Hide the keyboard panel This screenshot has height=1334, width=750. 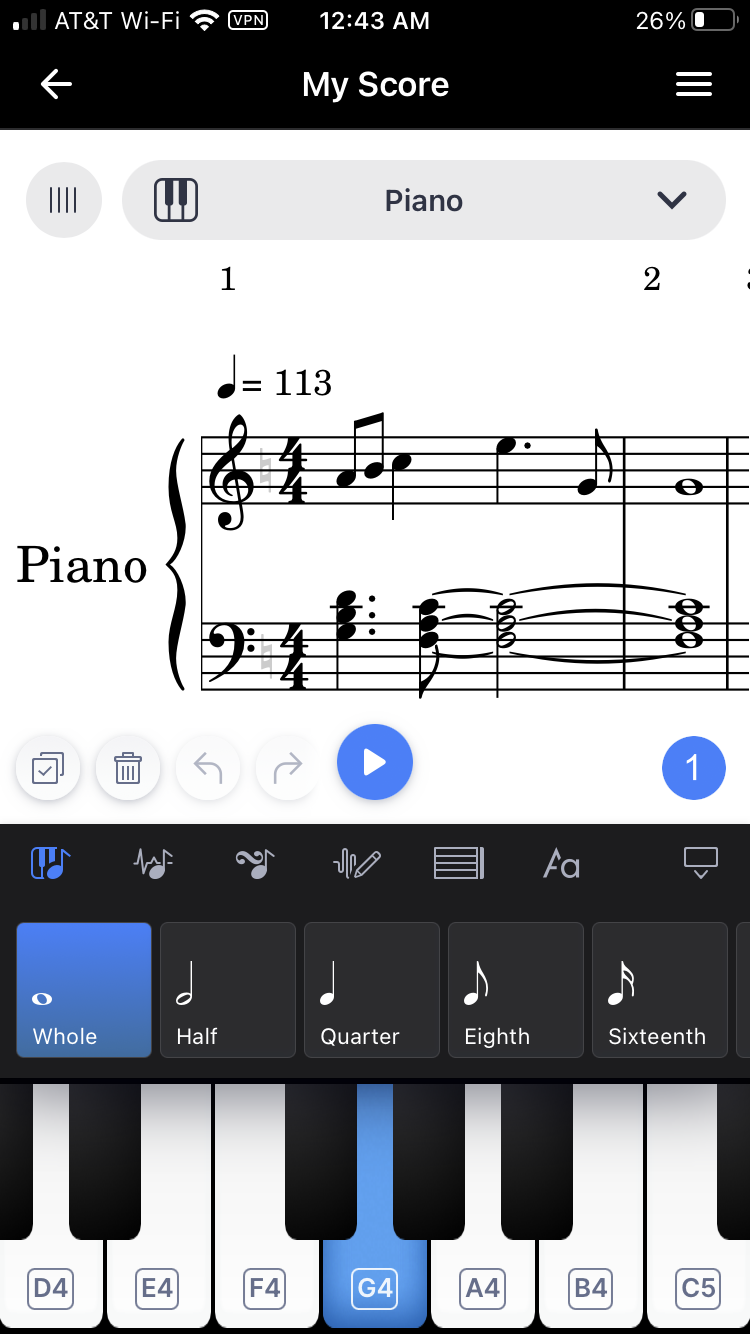click(700, 862)
